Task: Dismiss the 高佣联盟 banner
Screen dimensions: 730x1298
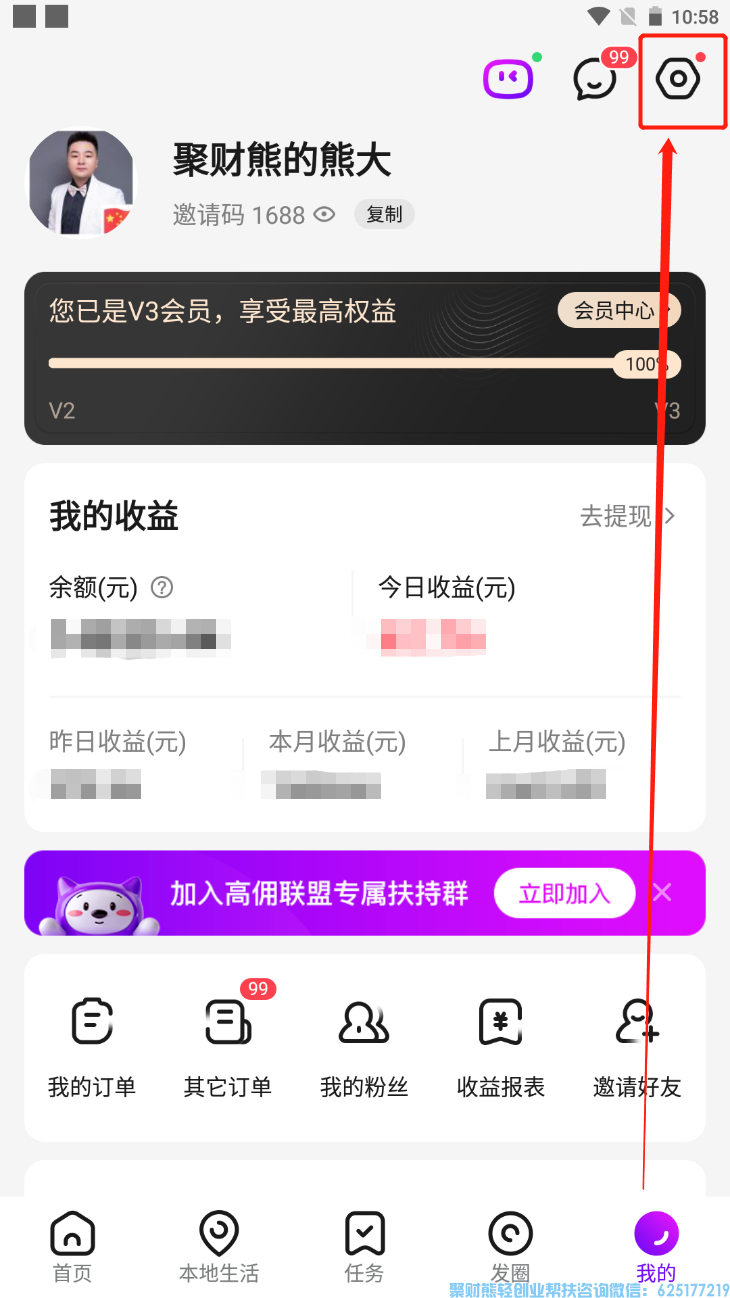Action: (662, 892)
